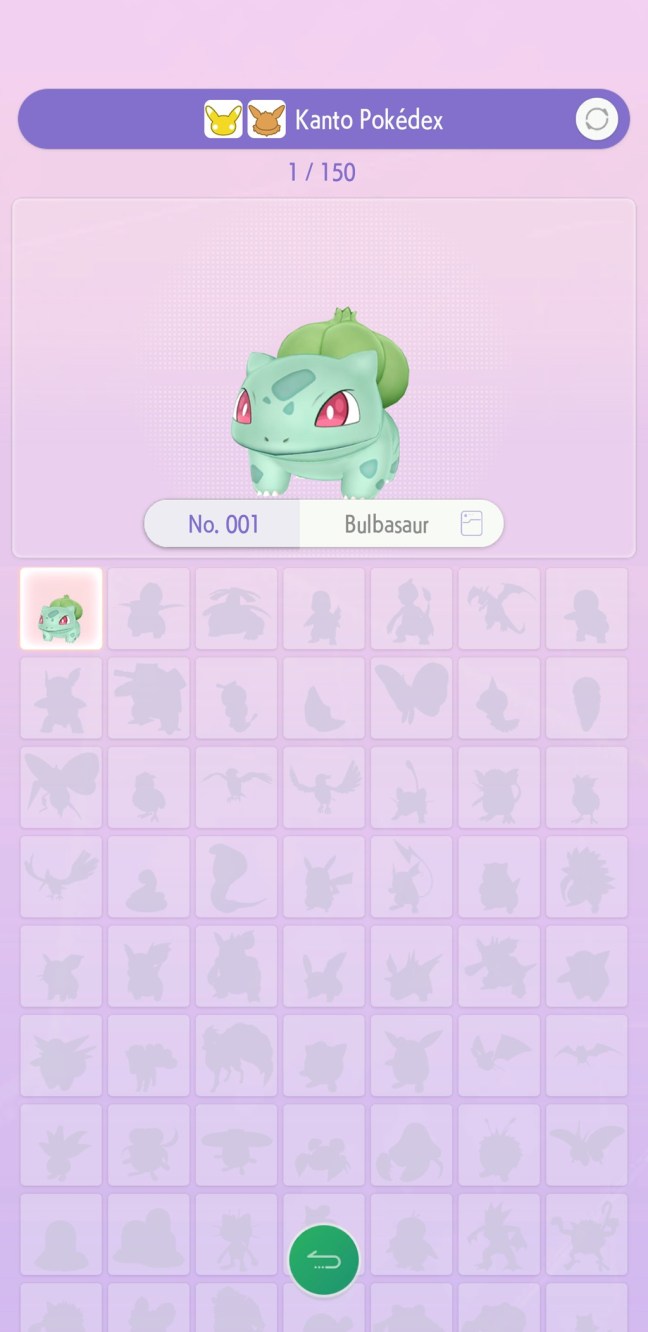This screenshot has width=648, height=1332.
Task: Open the Bulbasaur name pill details
Action: tap(400, 524)
